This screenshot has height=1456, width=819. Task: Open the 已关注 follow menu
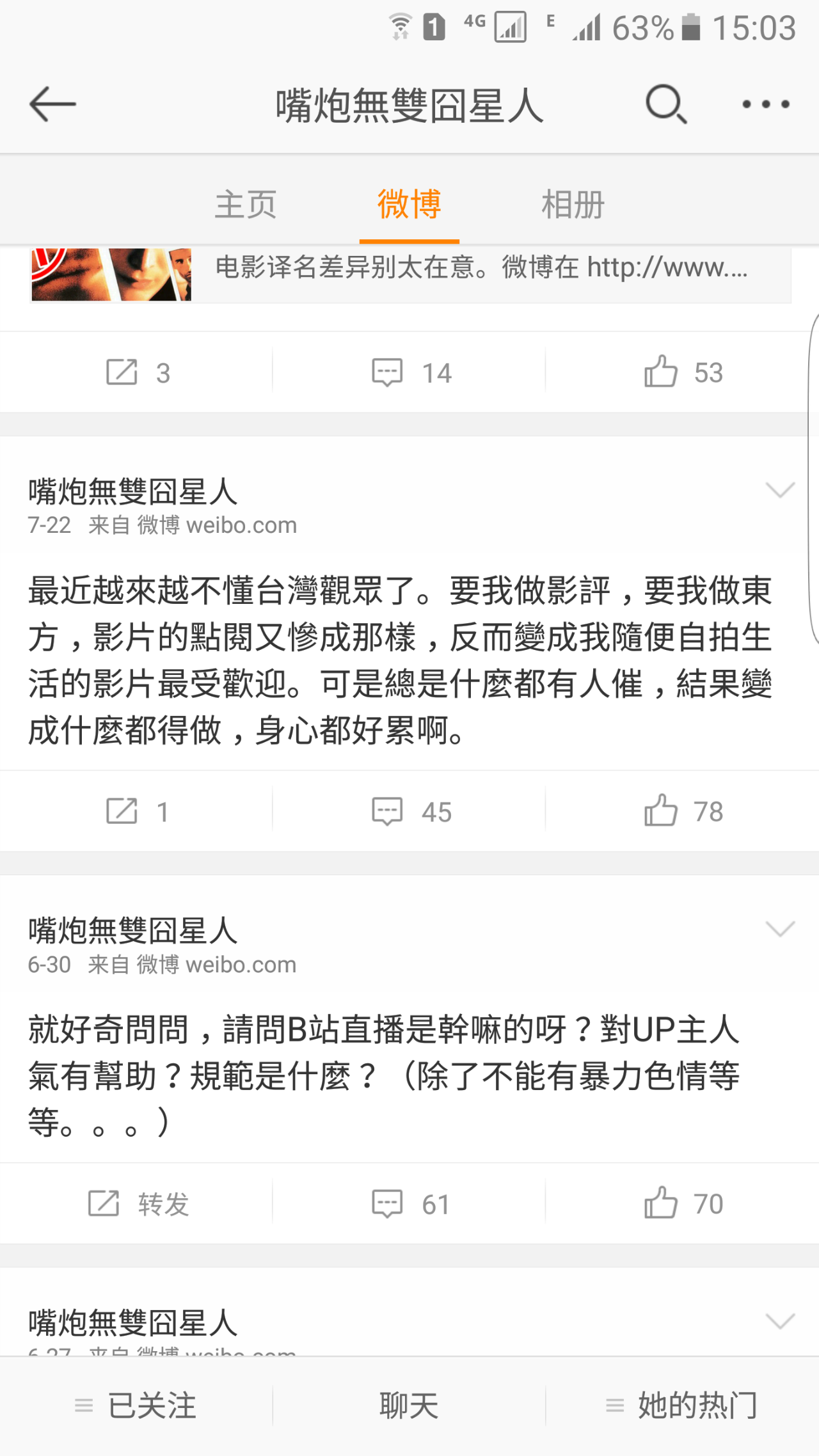tap(136, 1405)
